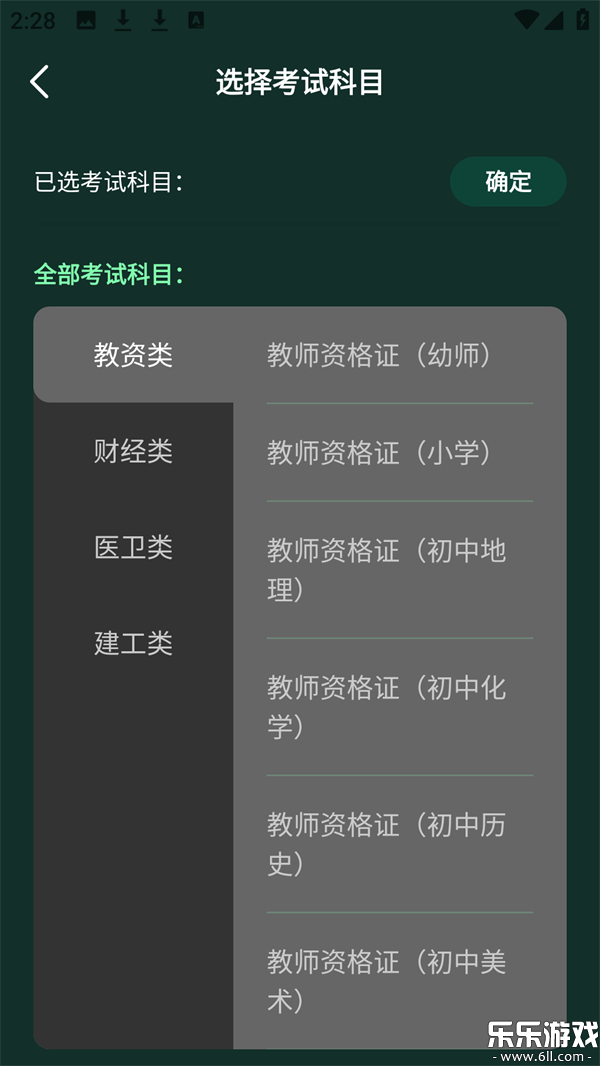Switch to the 医卫类 category
The height and width of the screenshot is (1066, 600).
pyautogui.click(x=133, y=547)
